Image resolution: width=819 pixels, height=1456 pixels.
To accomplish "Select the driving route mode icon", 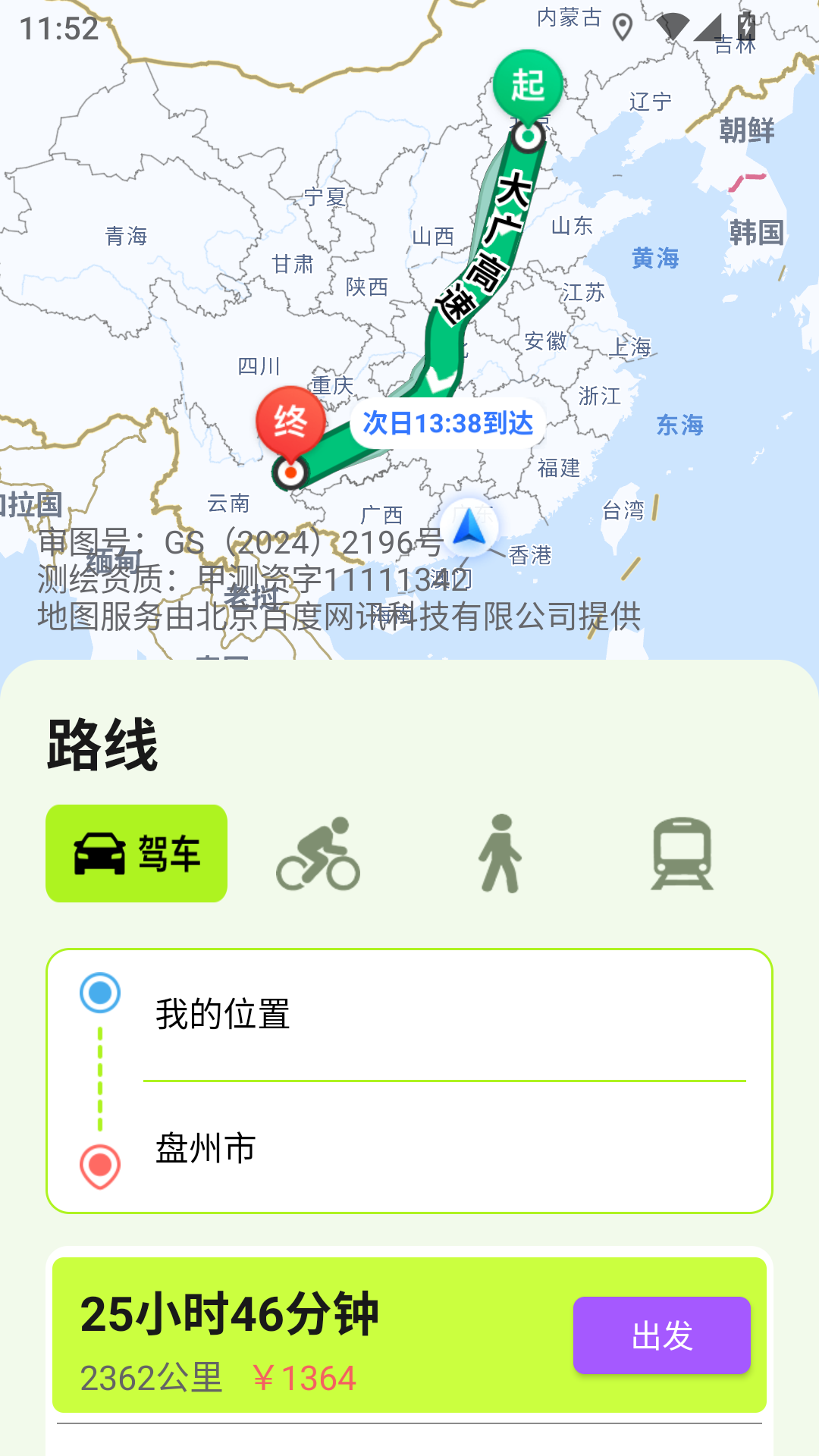I will click(x=102, y=852).
